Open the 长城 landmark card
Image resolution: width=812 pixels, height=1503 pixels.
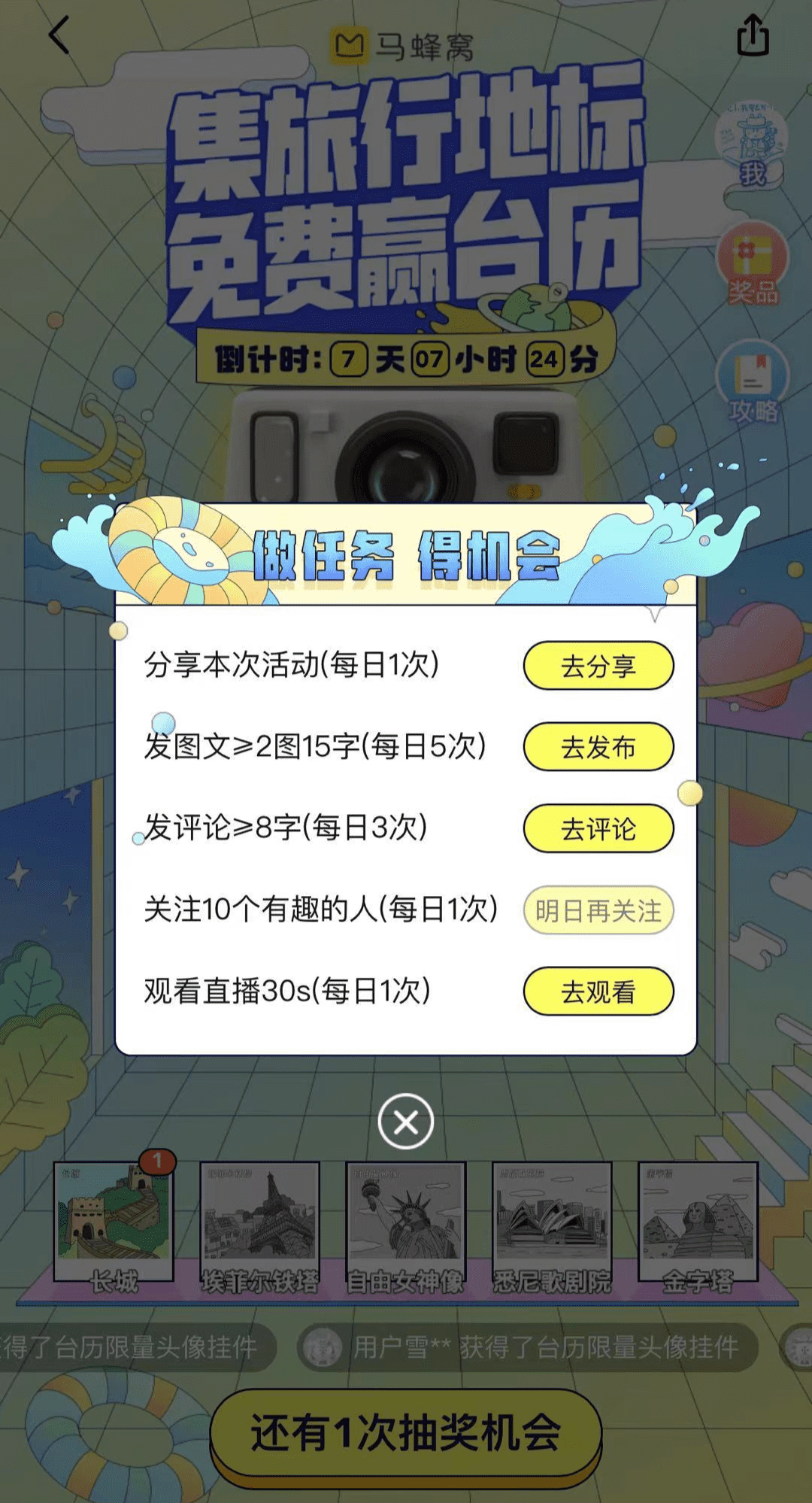[x=114, y=1222]
